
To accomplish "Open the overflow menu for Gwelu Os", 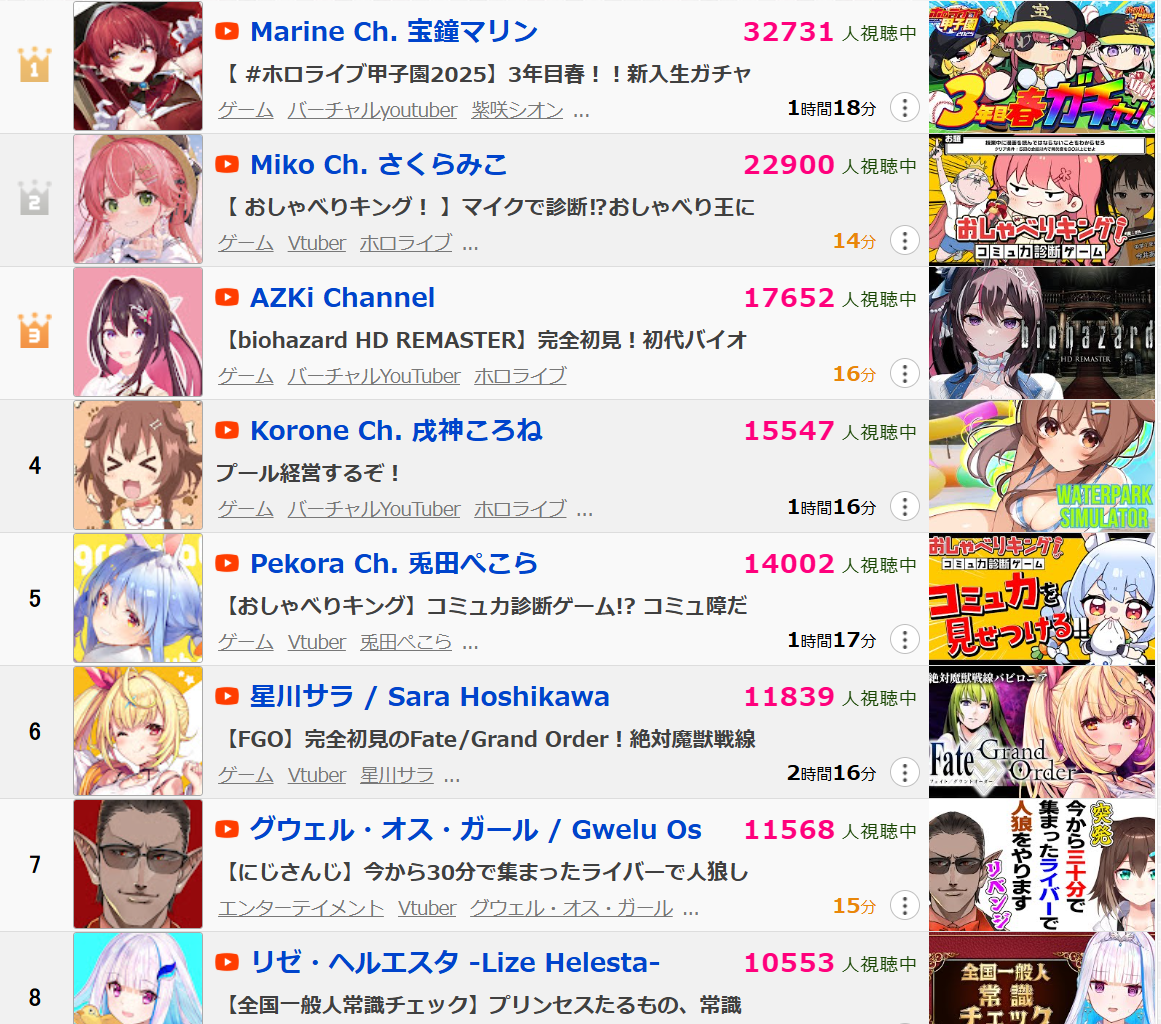I will (x=904, y=906).
